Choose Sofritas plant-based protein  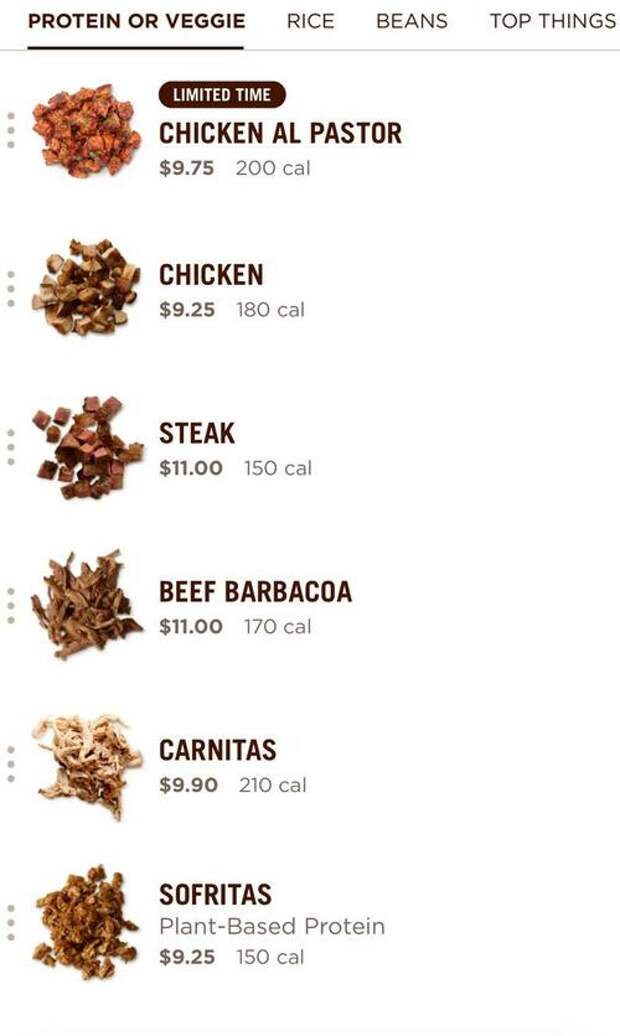tap(215, 894)
